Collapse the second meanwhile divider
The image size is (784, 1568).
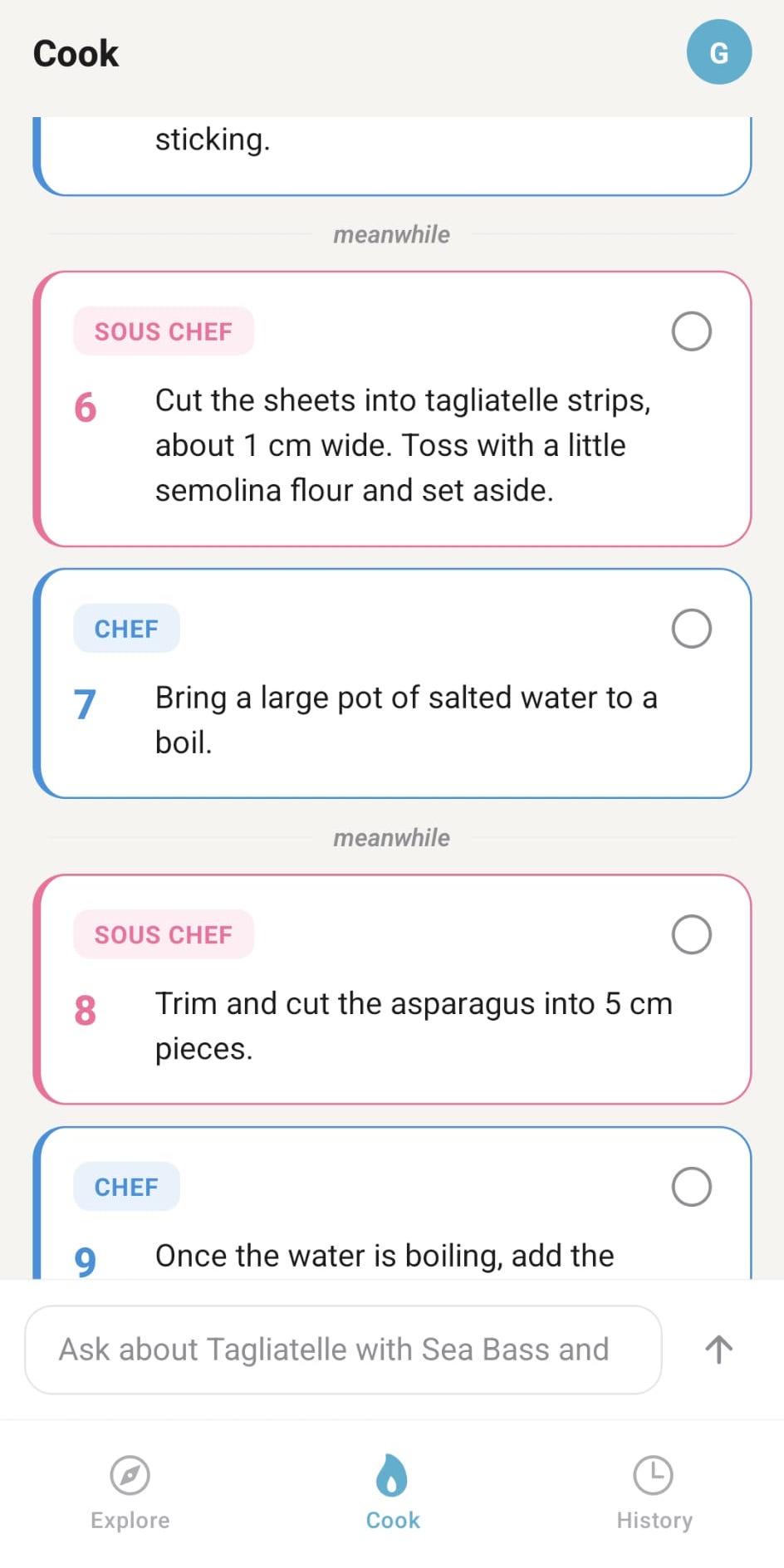[x=391, y=838]
